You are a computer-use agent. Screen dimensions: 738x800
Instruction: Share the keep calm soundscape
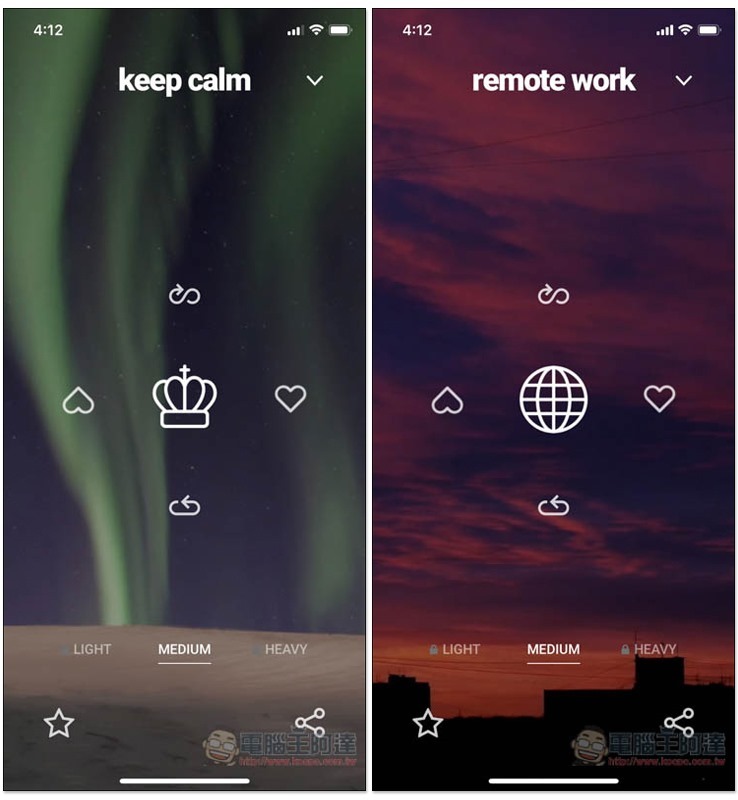(x=310, y=722)
